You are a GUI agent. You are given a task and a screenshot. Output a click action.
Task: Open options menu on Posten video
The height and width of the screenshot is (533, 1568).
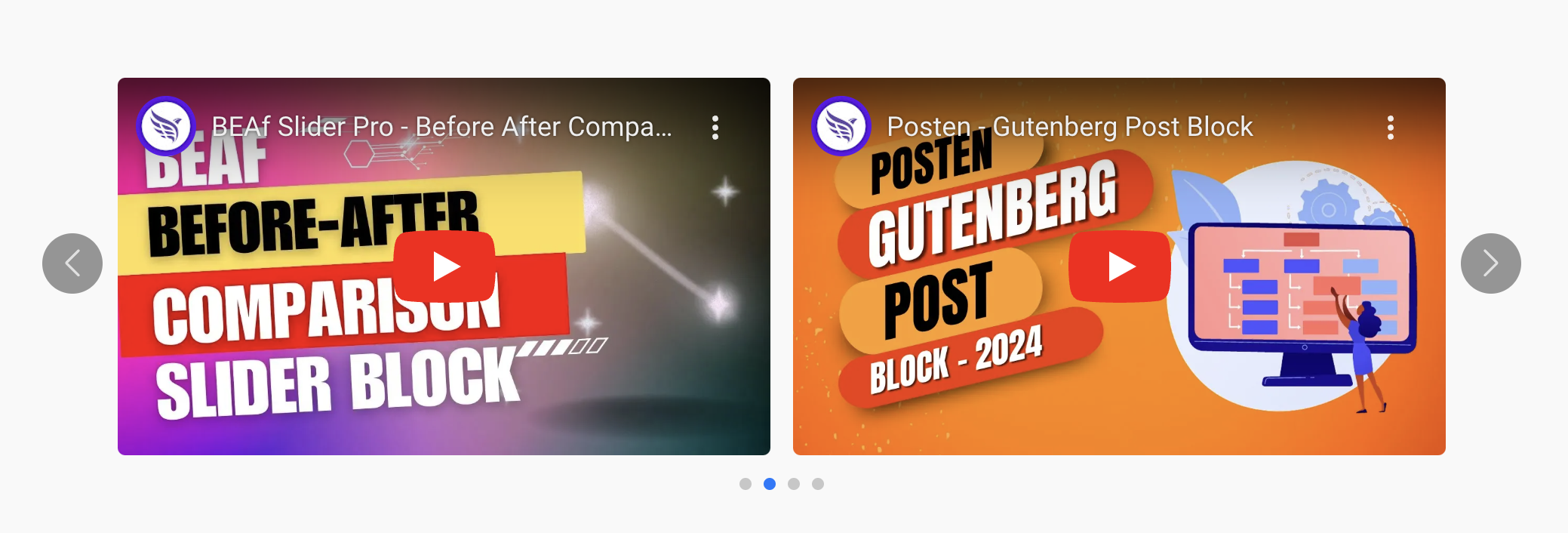(x=1390, y=128)
